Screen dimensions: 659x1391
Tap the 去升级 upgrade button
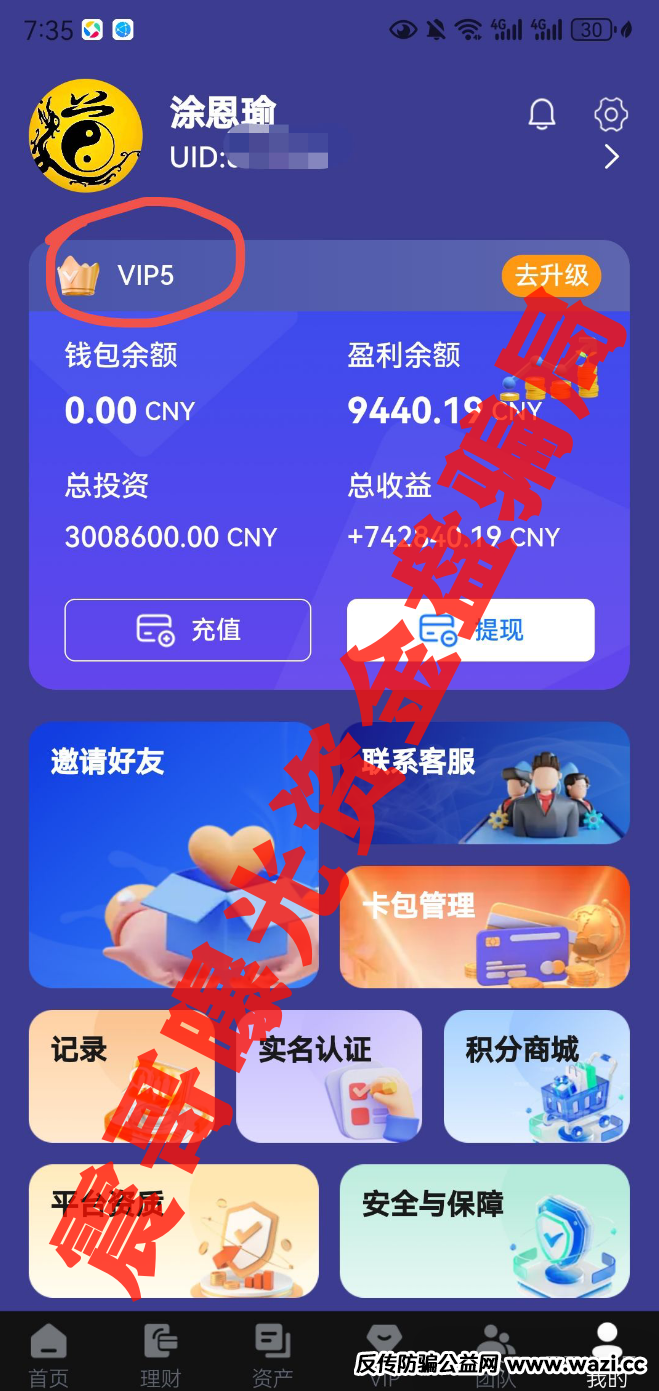tap(551, 275)
